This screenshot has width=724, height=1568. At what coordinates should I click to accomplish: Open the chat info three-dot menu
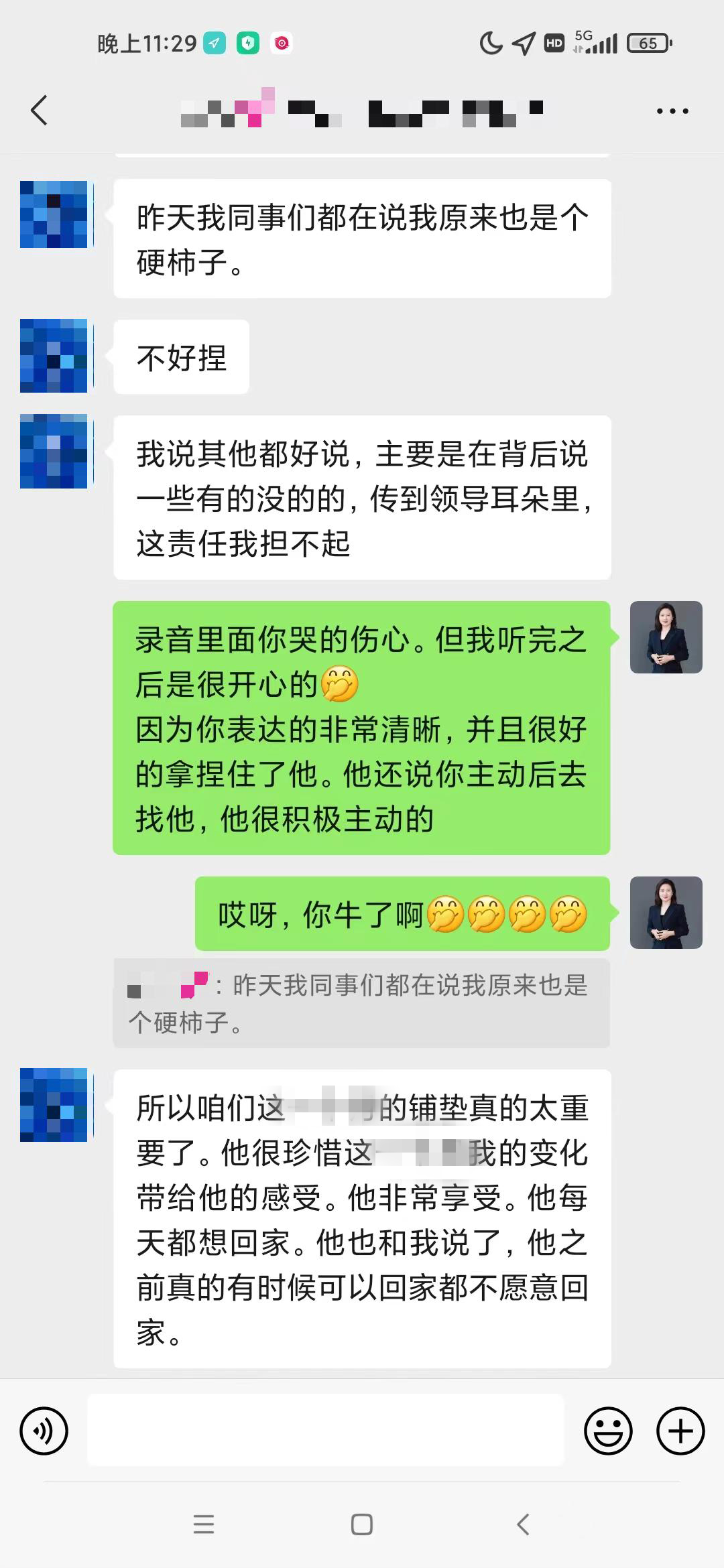(672, 111)
